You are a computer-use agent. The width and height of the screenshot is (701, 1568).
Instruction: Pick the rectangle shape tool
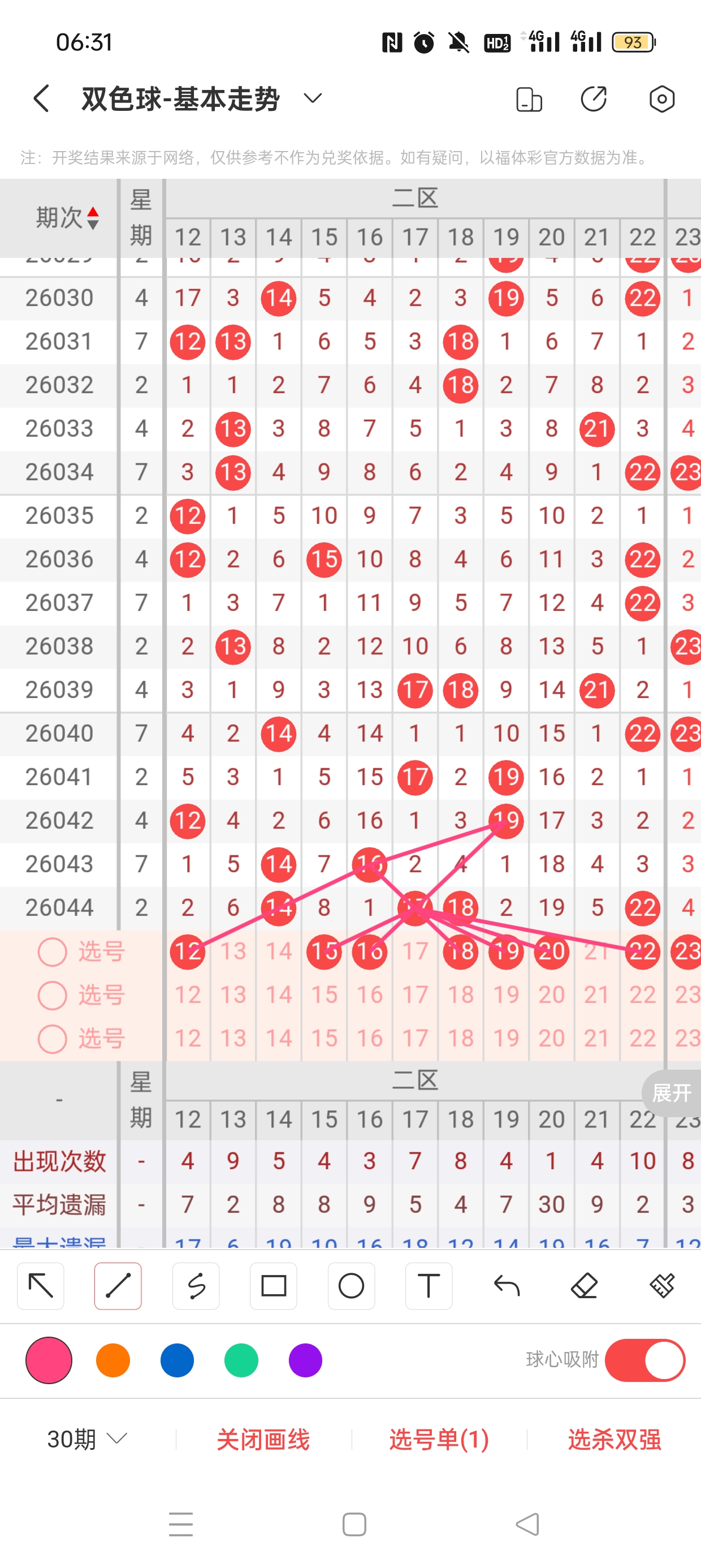[274, 1286]
